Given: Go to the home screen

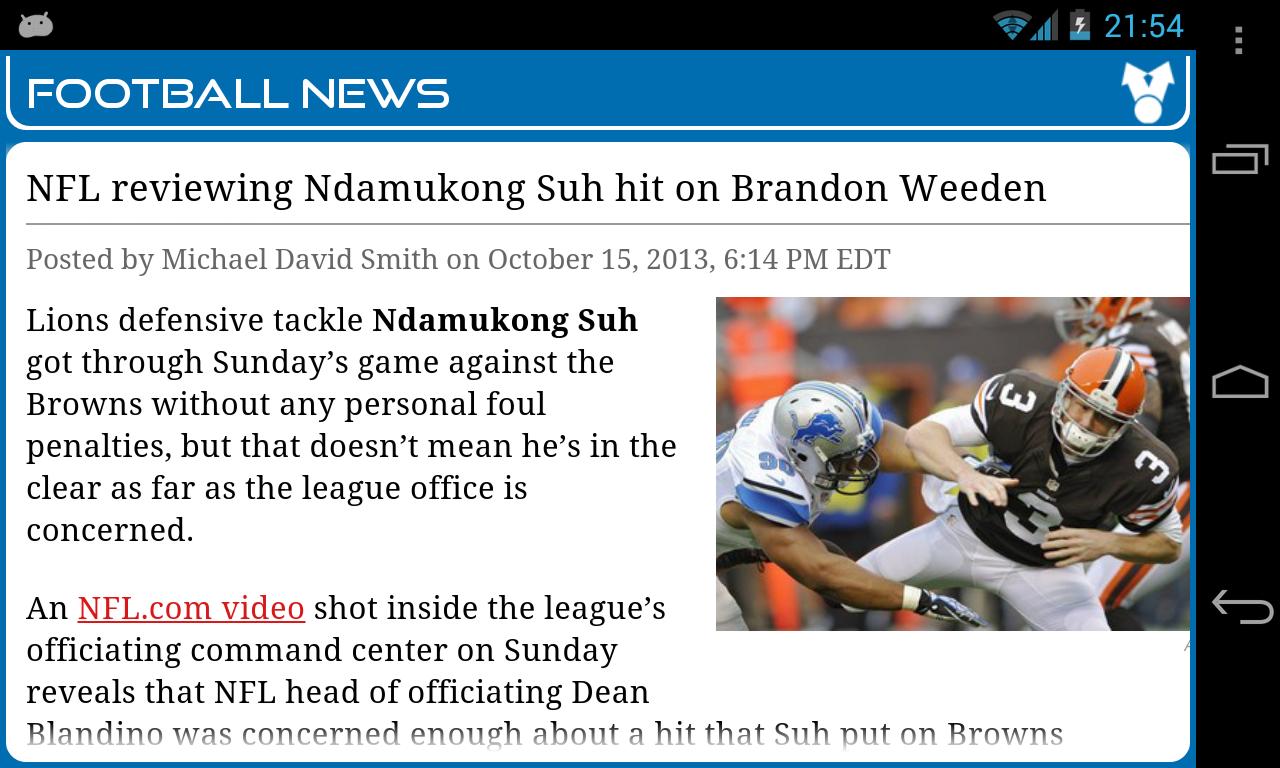Looking at the screenshot, I should [1240, 382].
